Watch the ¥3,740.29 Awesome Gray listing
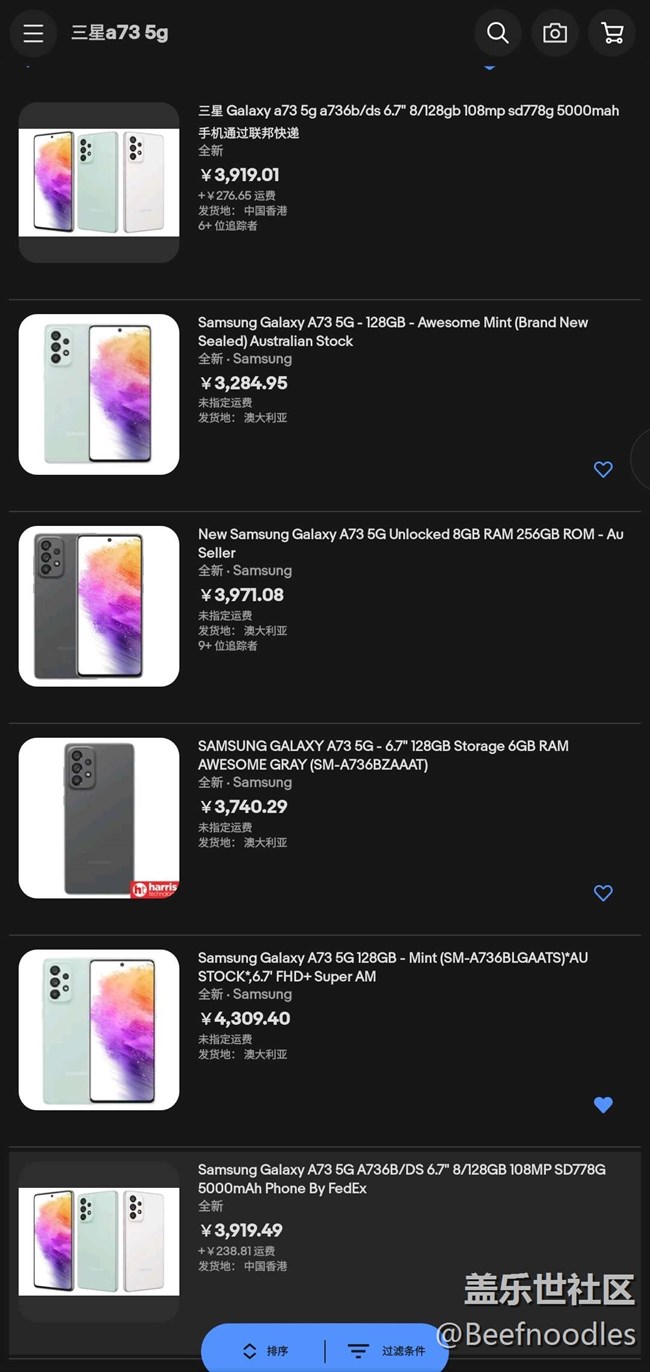The width and height of the screenshot is (650, 1372). point(603,893)
